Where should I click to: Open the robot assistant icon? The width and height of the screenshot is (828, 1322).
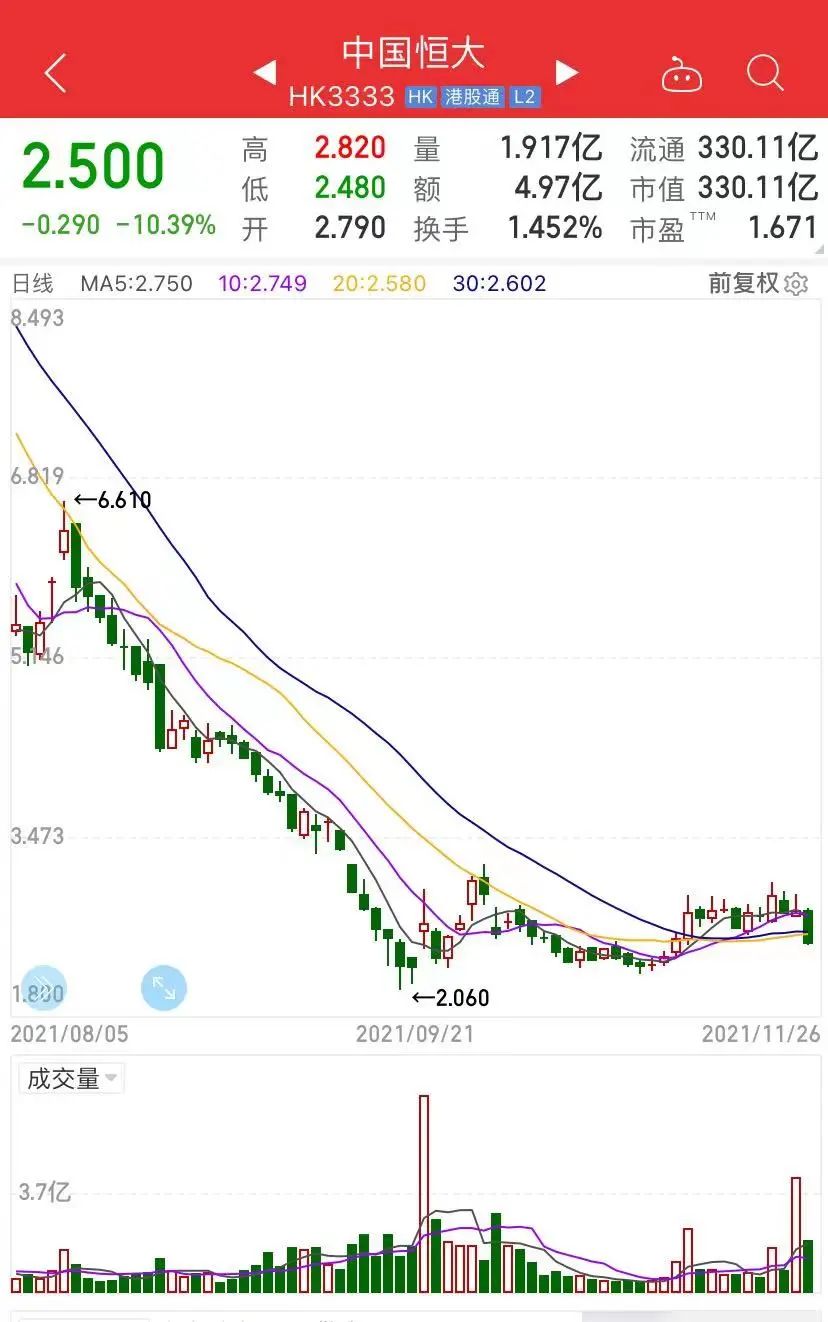coord(682,73)
